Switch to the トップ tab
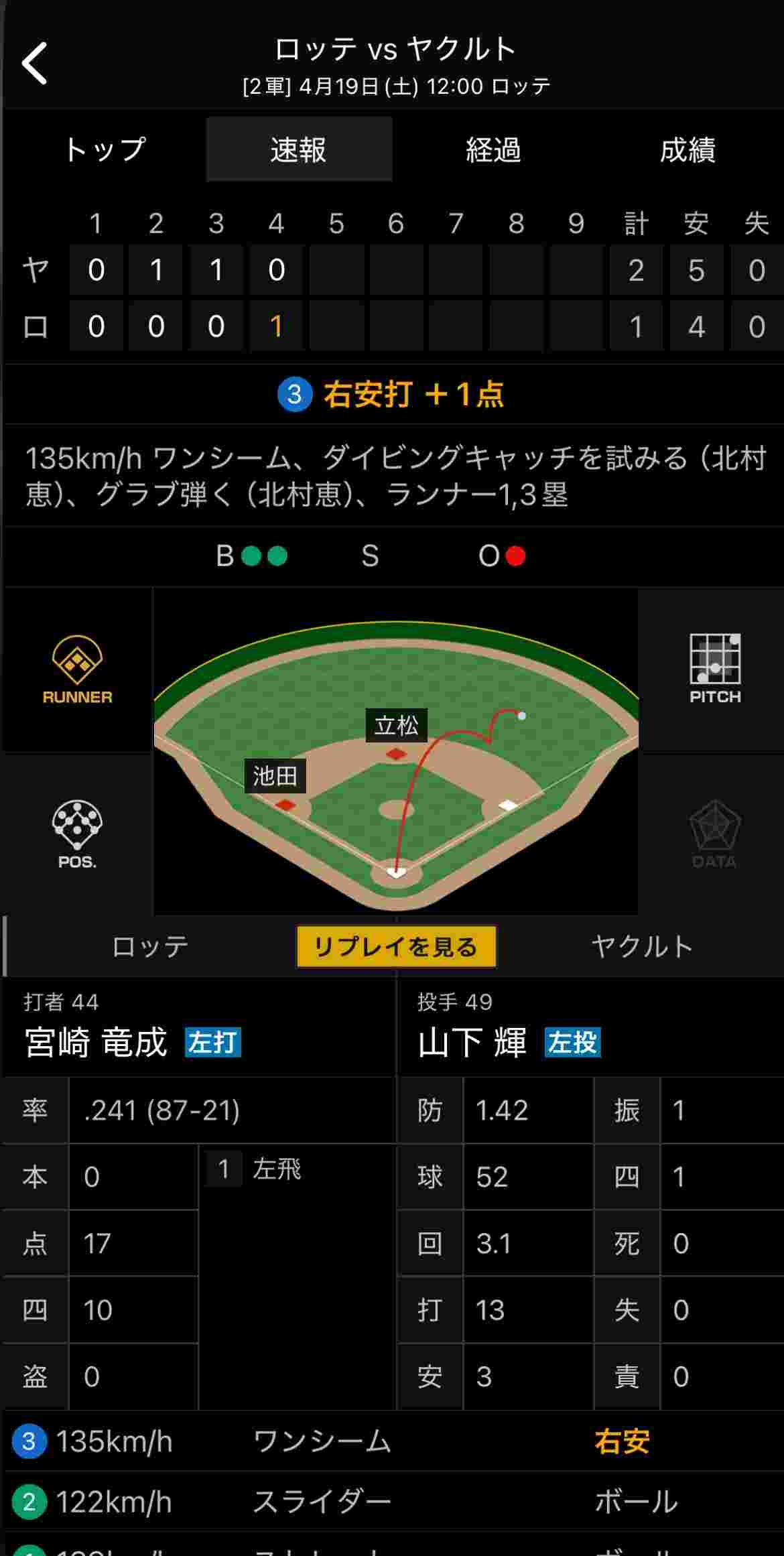The image size is (784, 1556). [105, 149]
